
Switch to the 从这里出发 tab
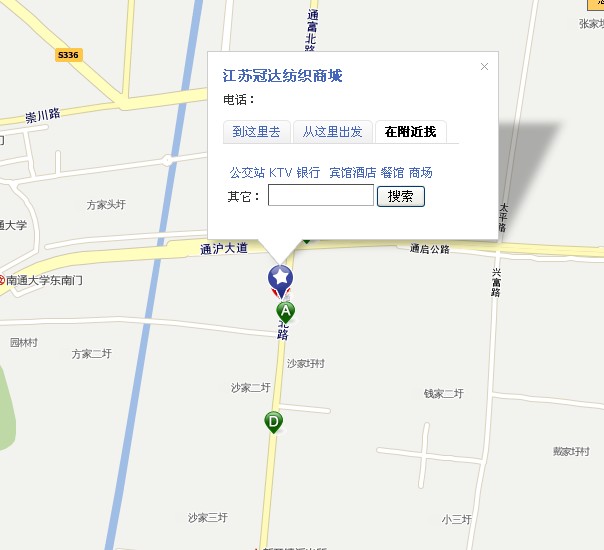tap(333, 132)
